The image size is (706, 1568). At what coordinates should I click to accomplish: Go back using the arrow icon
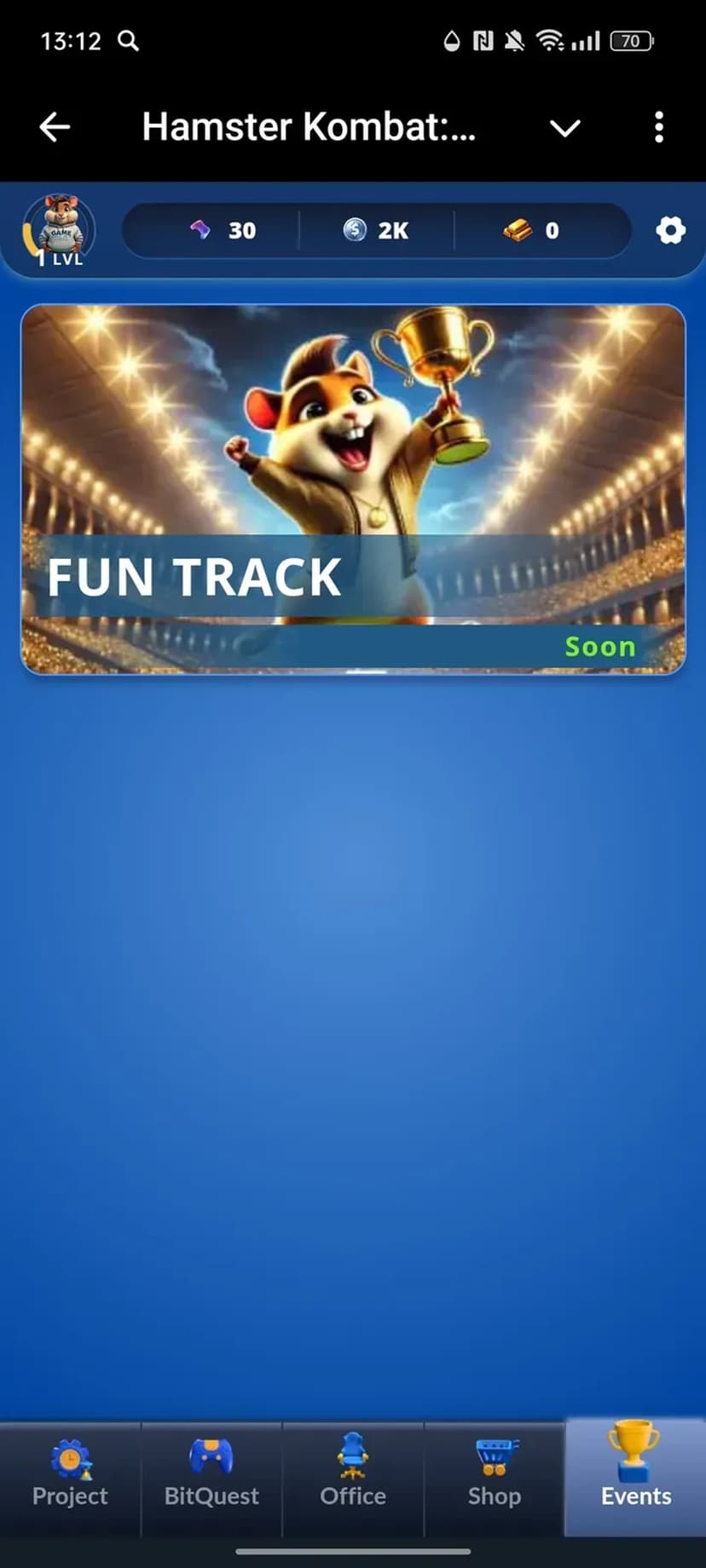coord(55,128)
